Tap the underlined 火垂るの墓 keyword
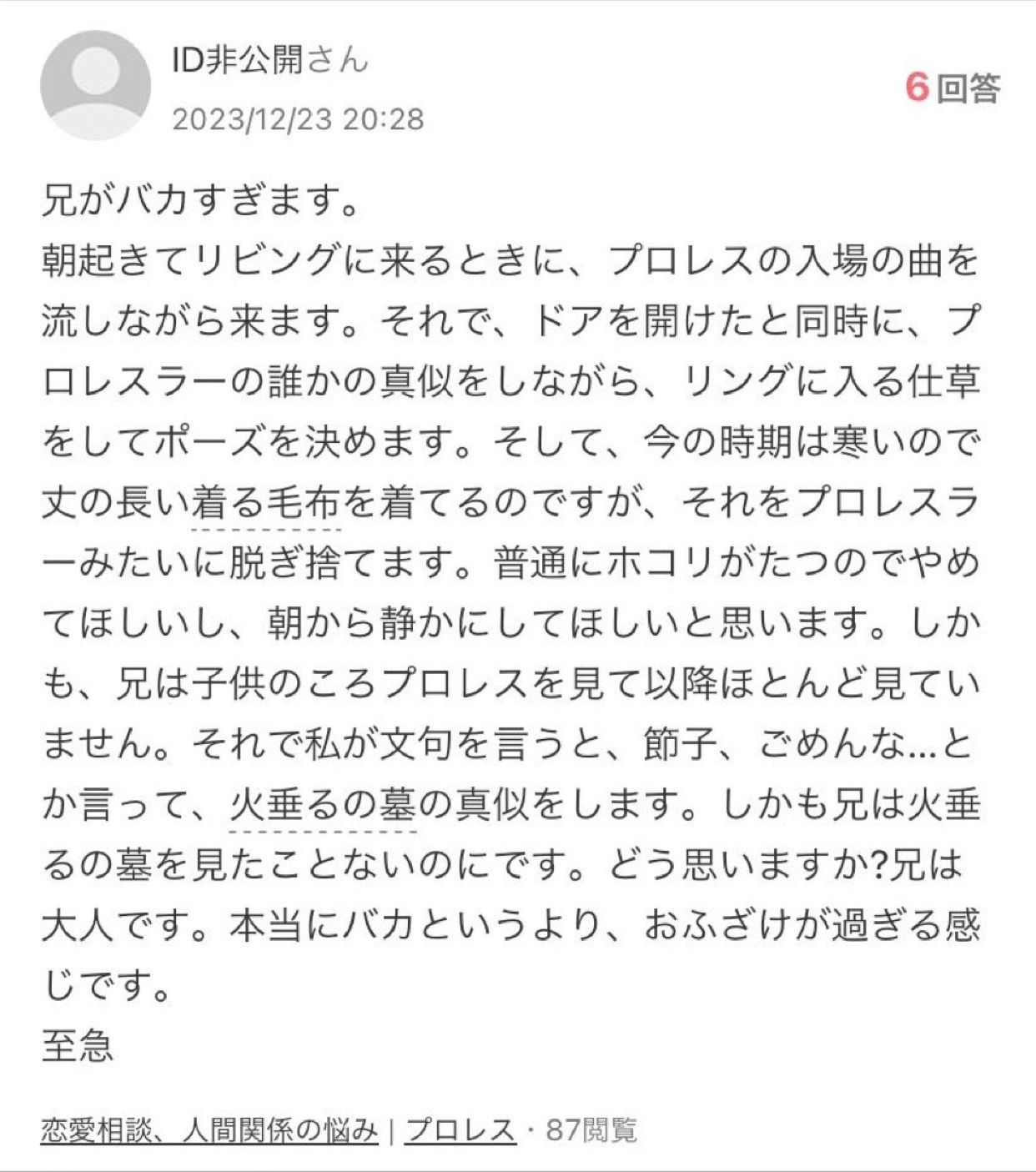 click(x=322, y=805)
